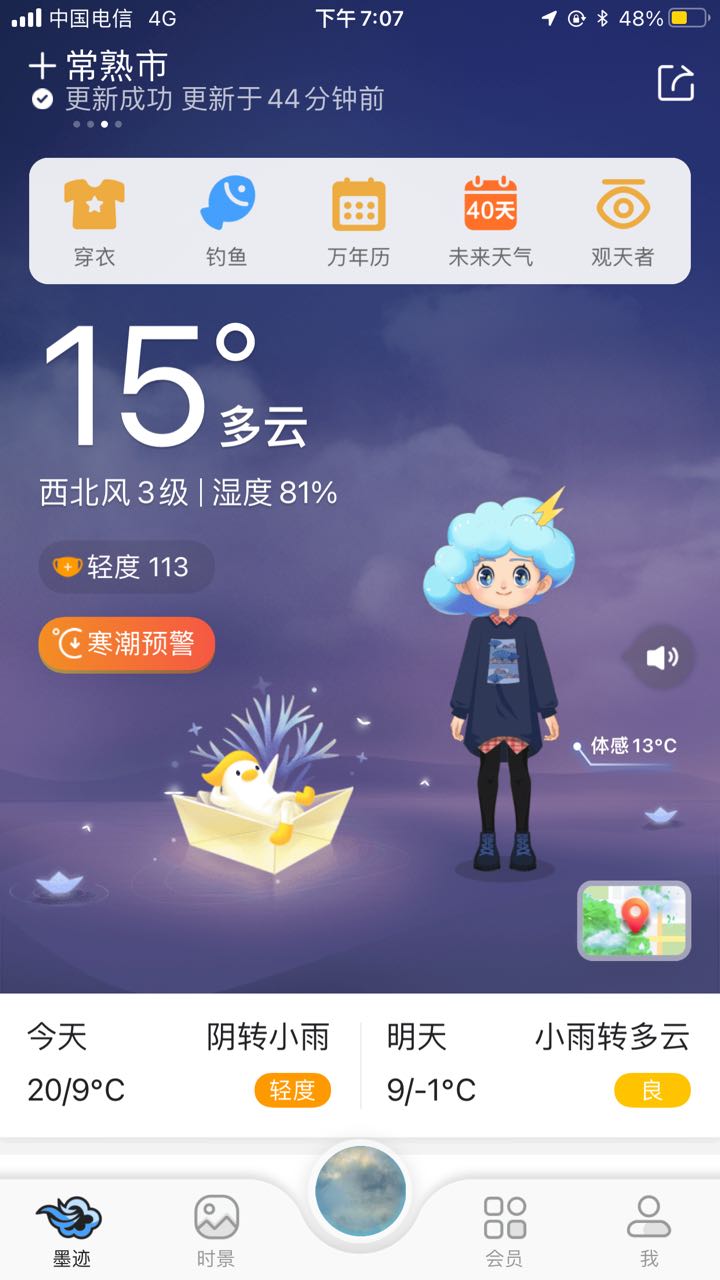Share the weather for 常熟市
Image resolution: width=720 pixels, height=1280 pixels.
675,83
